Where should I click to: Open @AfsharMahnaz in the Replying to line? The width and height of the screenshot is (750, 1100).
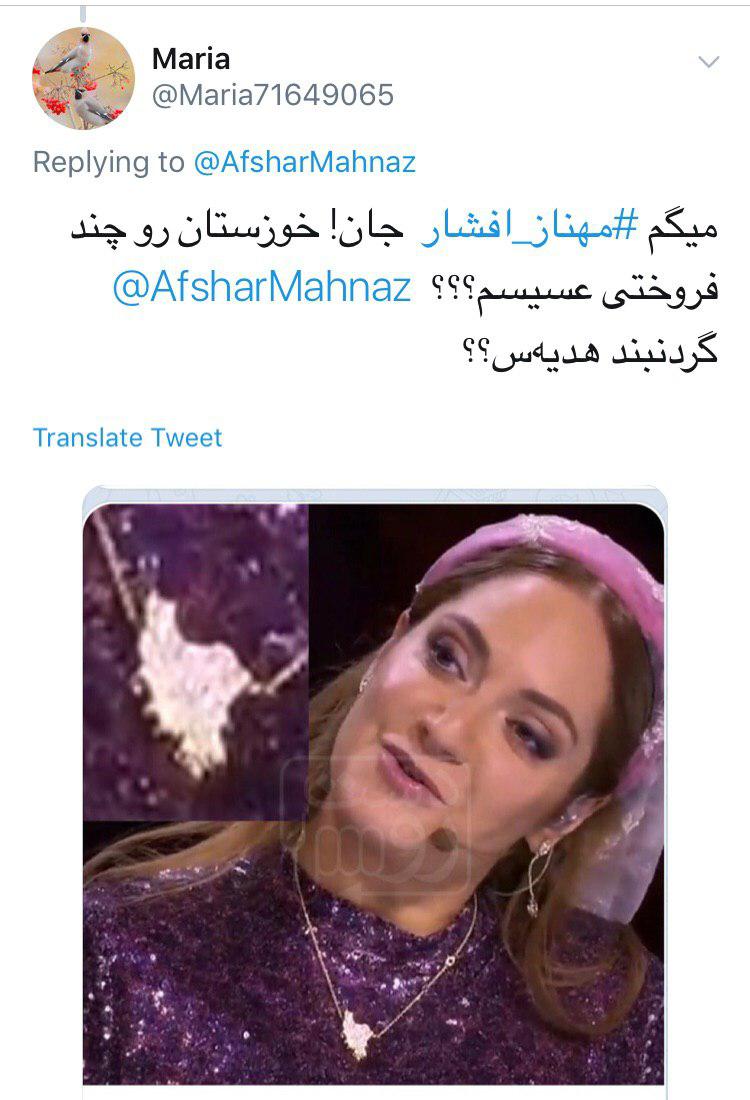coord(303,162)
